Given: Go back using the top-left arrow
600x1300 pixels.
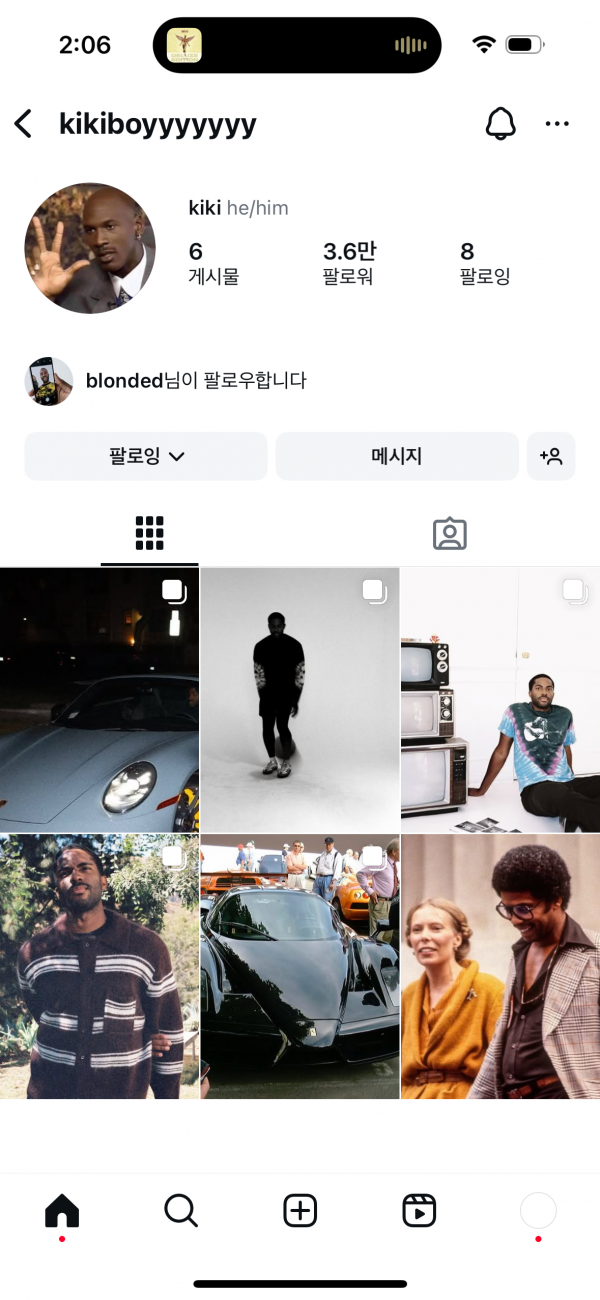Looking at the screenshot, I should tap(23, 124).
